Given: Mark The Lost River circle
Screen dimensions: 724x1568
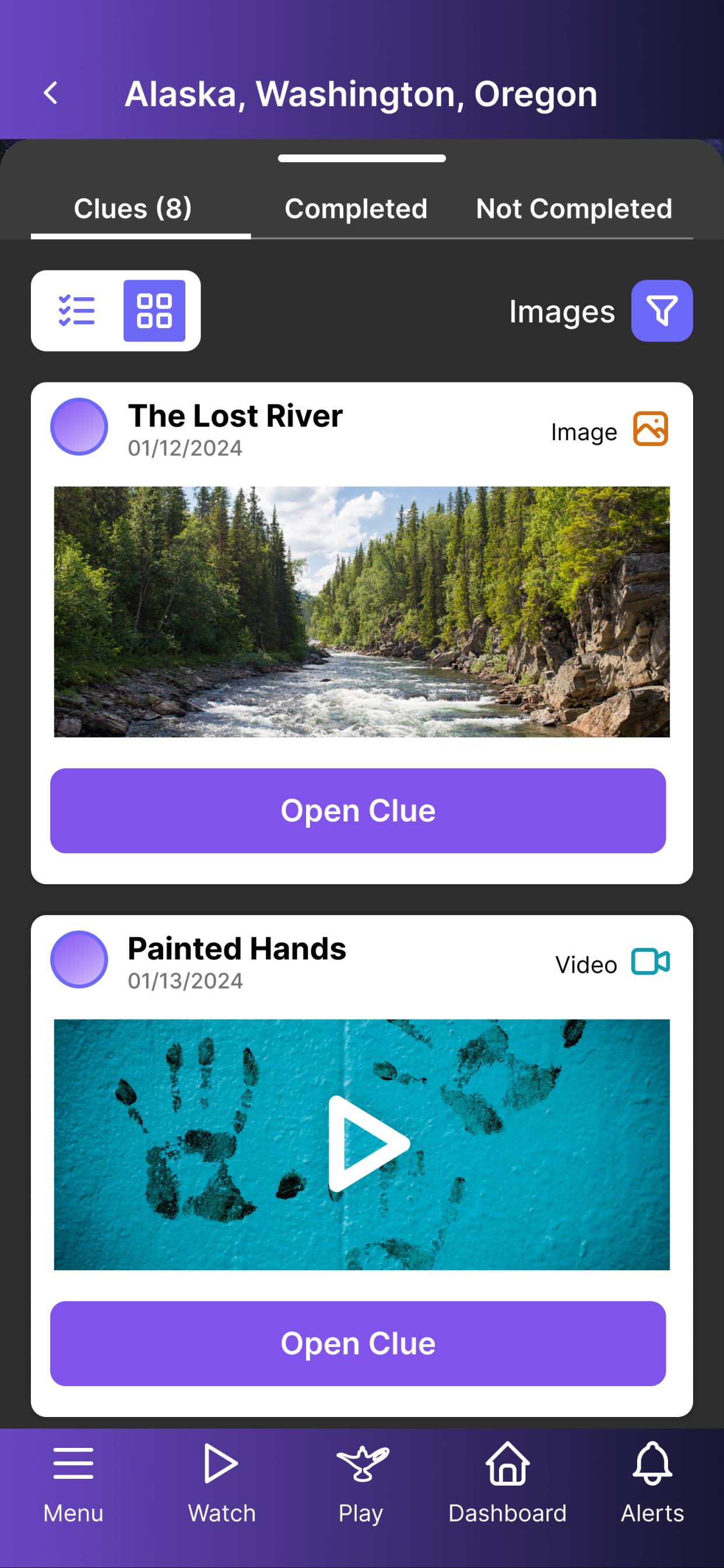Looking at the screenshot, I should tap(79, 427).
